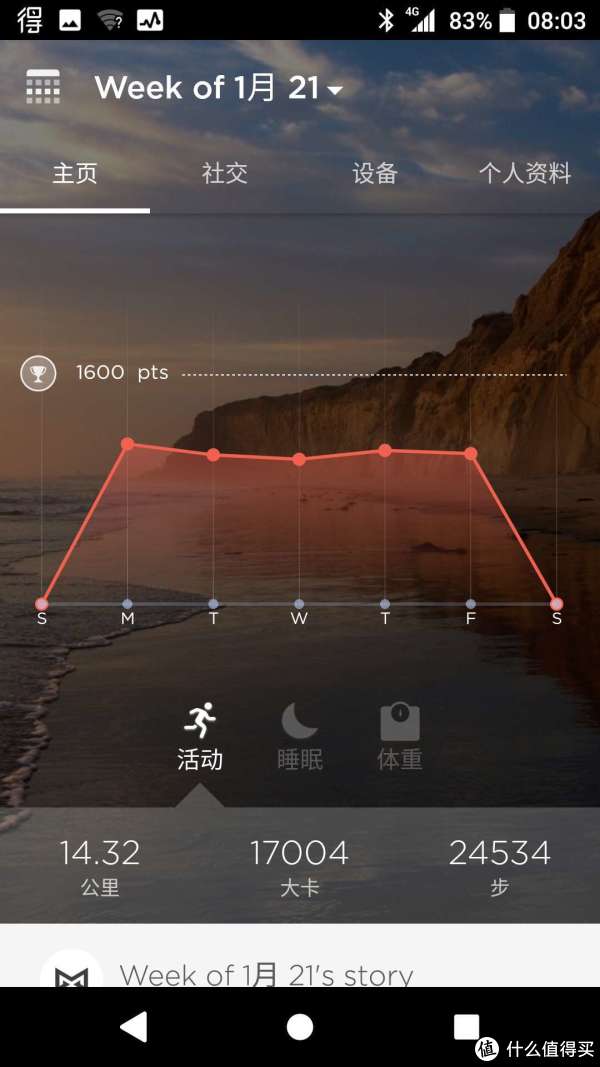Select the 睡眠 sleep view
Viewport: 600px width, 1067px height.
[x=300, y=736]
